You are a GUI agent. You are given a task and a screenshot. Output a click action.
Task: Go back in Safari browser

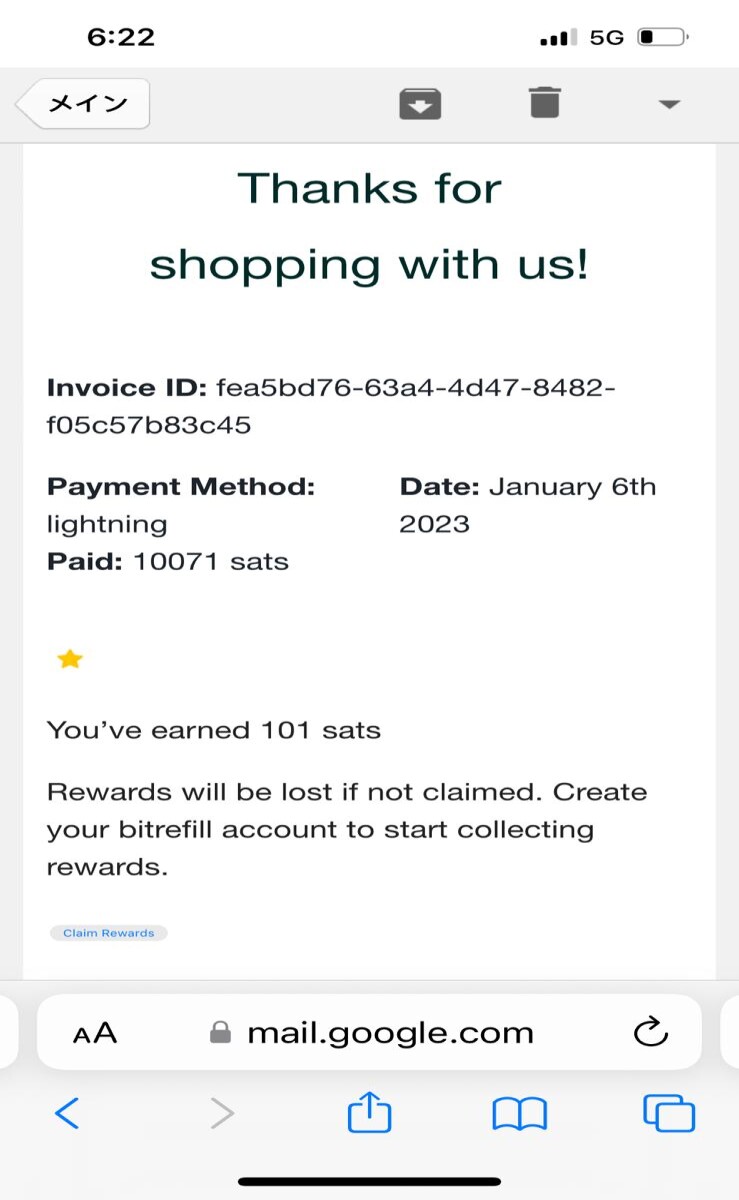67,1113
